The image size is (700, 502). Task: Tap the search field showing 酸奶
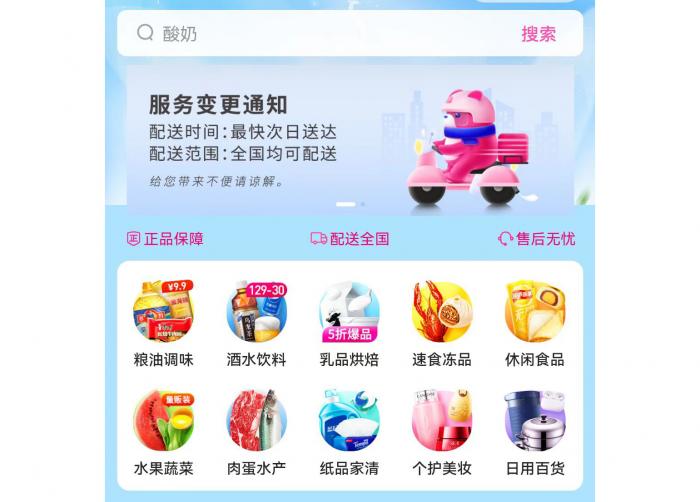tap(320, 33)
